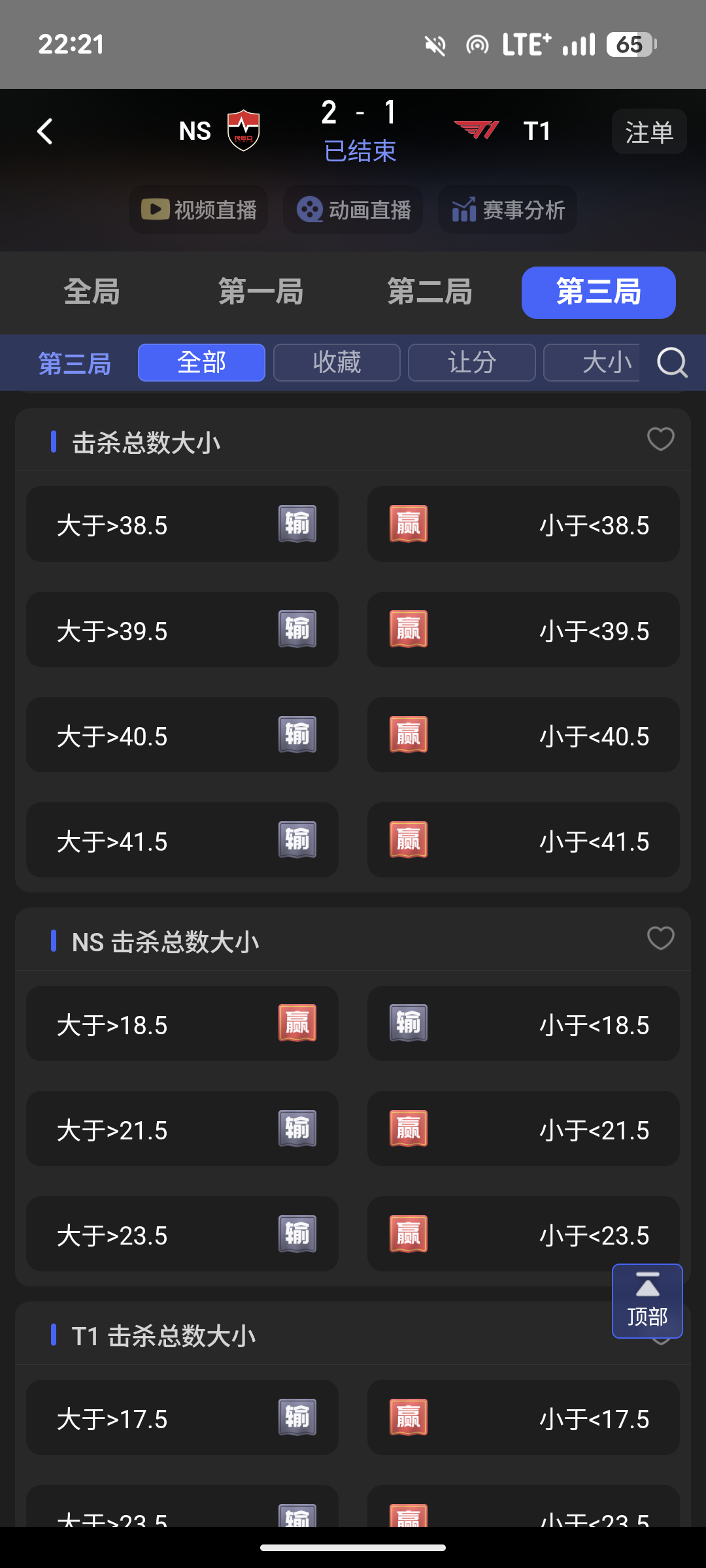Filter by 让分 handicap
The width and height of the screenshot is (706, 1568).
pos(472,363)
